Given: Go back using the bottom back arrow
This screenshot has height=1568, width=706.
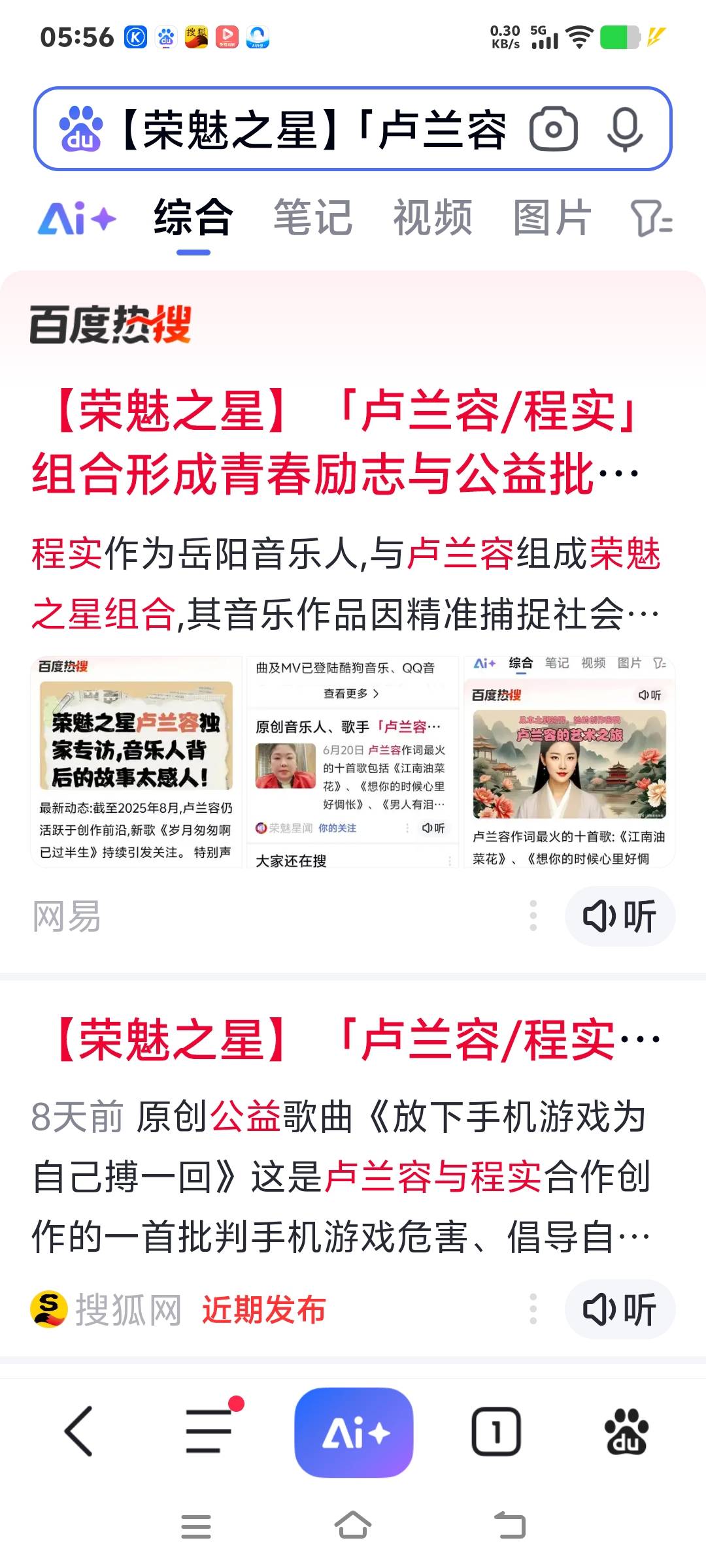Looking at the screenshot, I should point(80,1431).
